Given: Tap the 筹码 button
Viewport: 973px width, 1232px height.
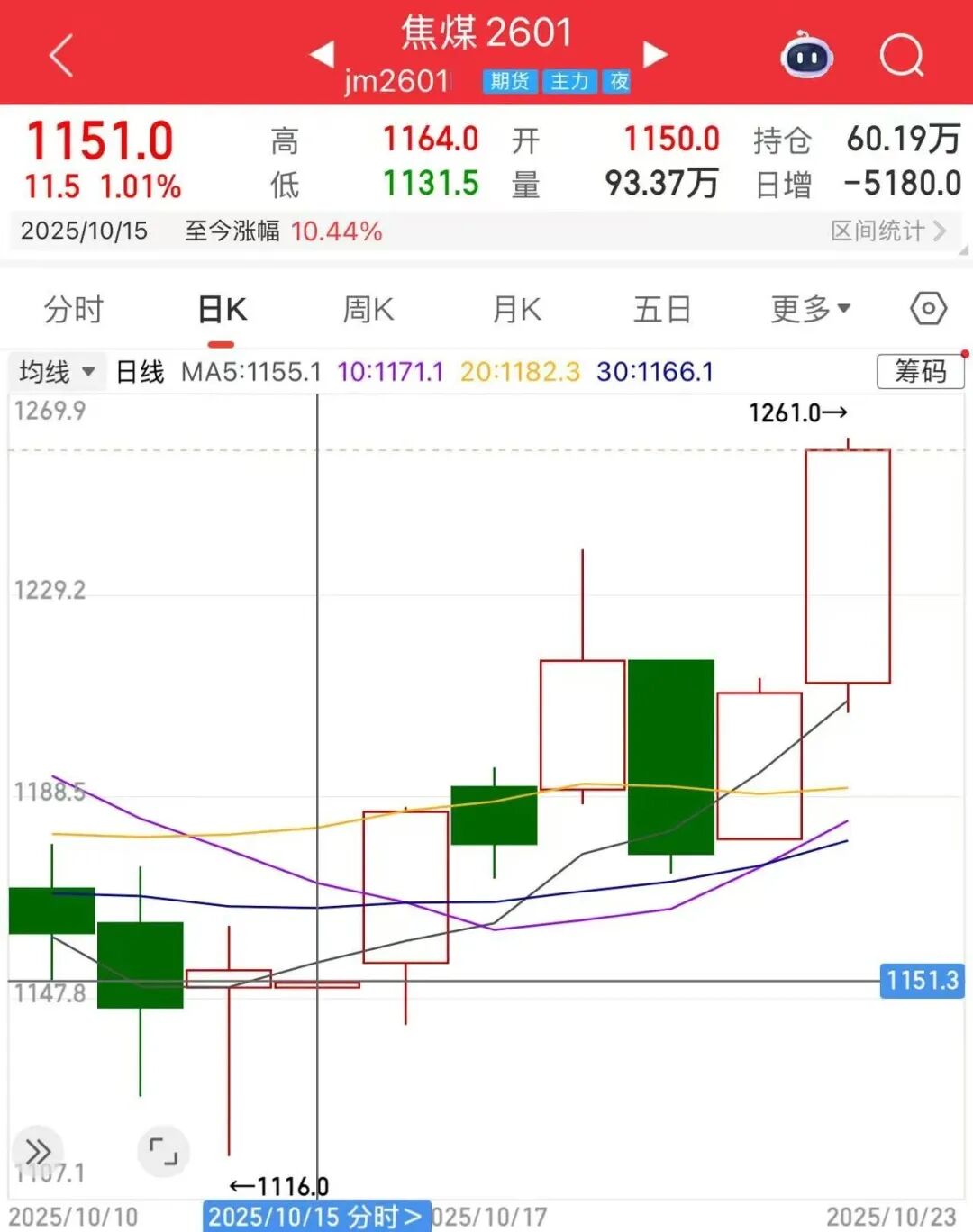Looking at the screenshot, I should (920, 371).
